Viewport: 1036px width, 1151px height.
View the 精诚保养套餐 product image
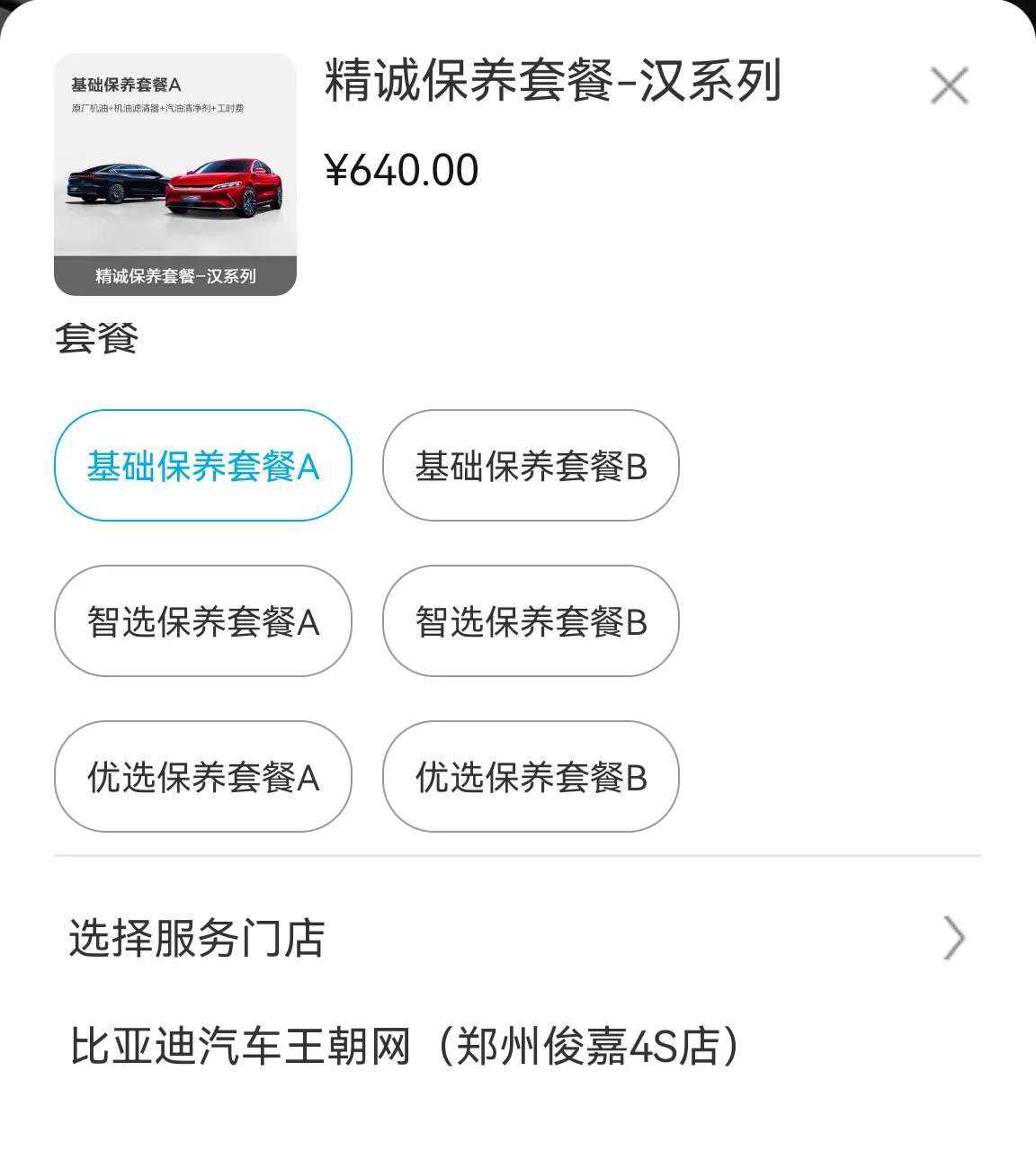[x=175, y=174]
